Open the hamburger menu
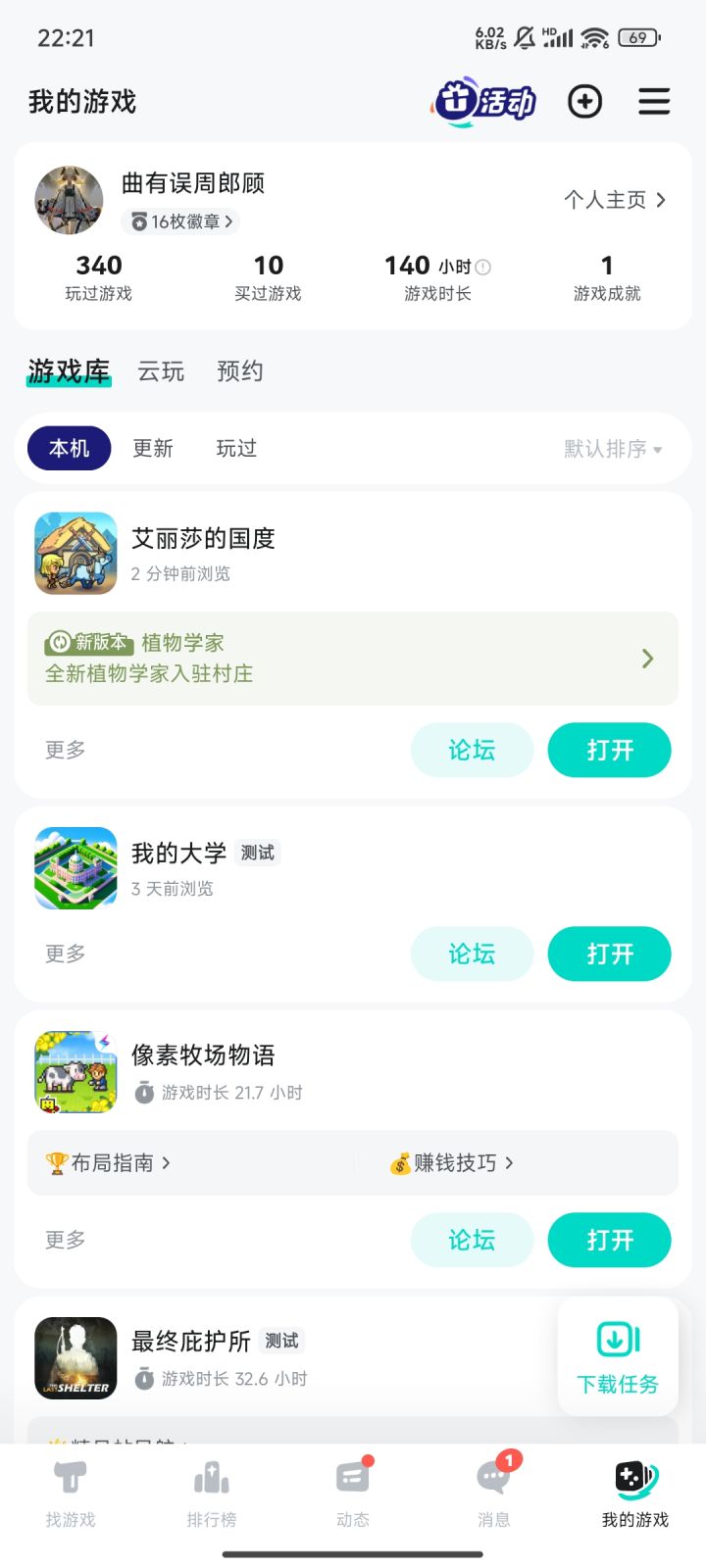This screenshot has height=1568, width=706. [654, 101]
